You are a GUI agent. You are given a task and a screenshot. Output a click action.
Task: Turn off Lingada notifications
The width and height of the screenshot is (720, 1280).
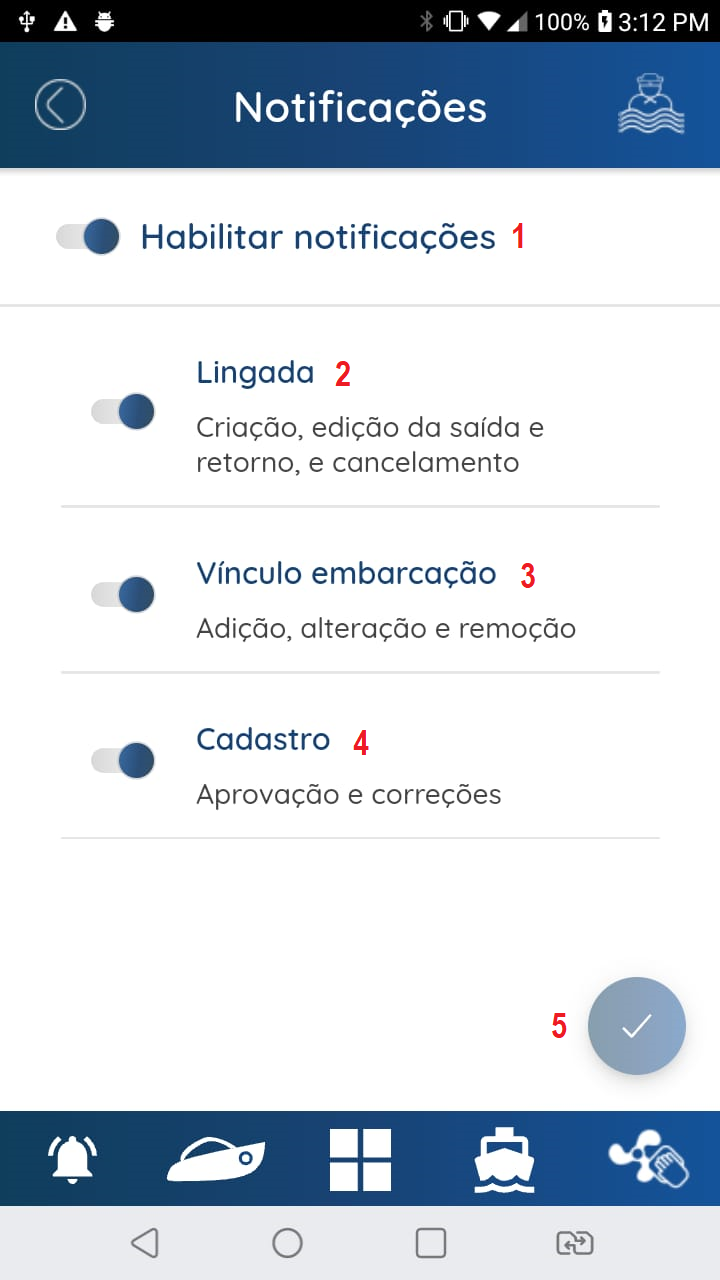tap(122, 411)
